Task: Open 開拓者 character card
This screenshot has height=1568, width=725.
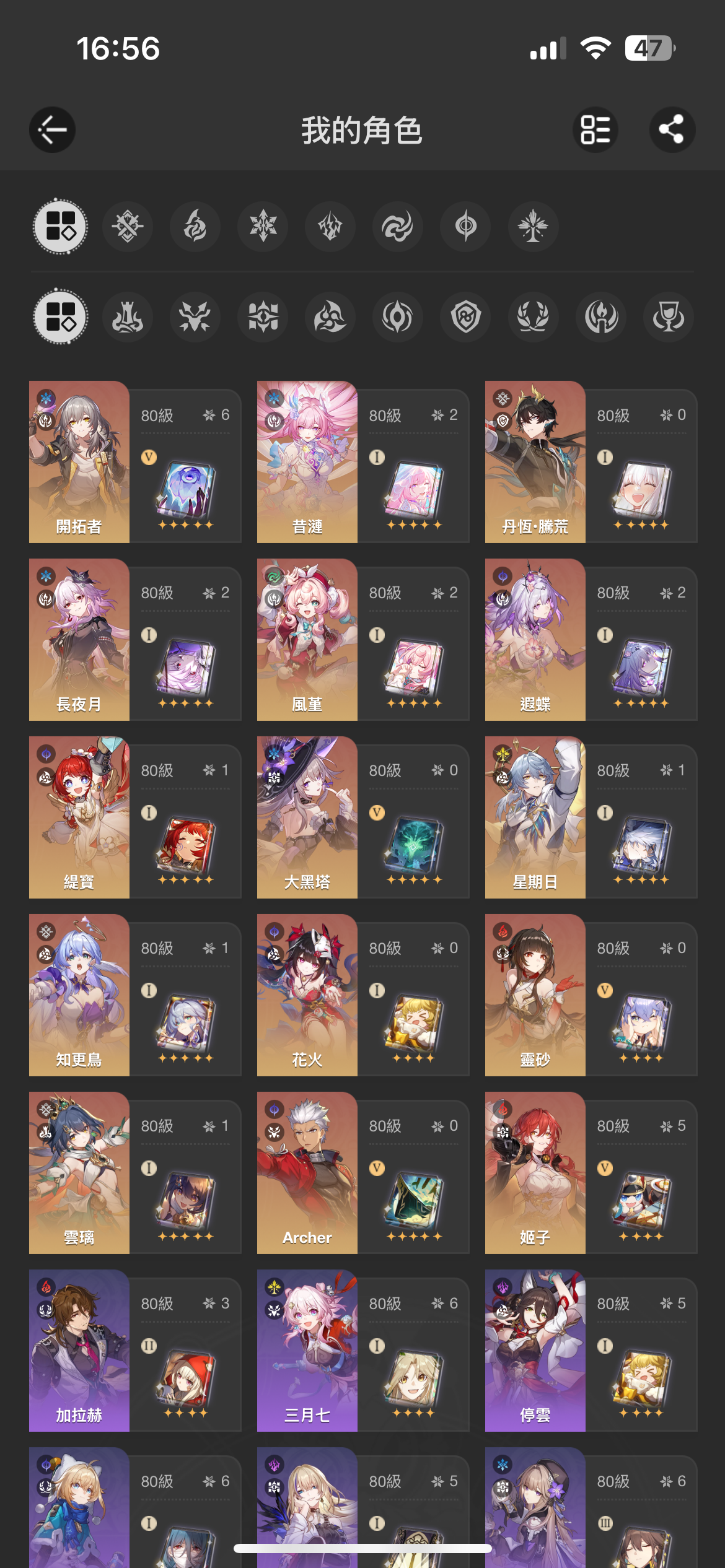Action: [x=134, y=462]
